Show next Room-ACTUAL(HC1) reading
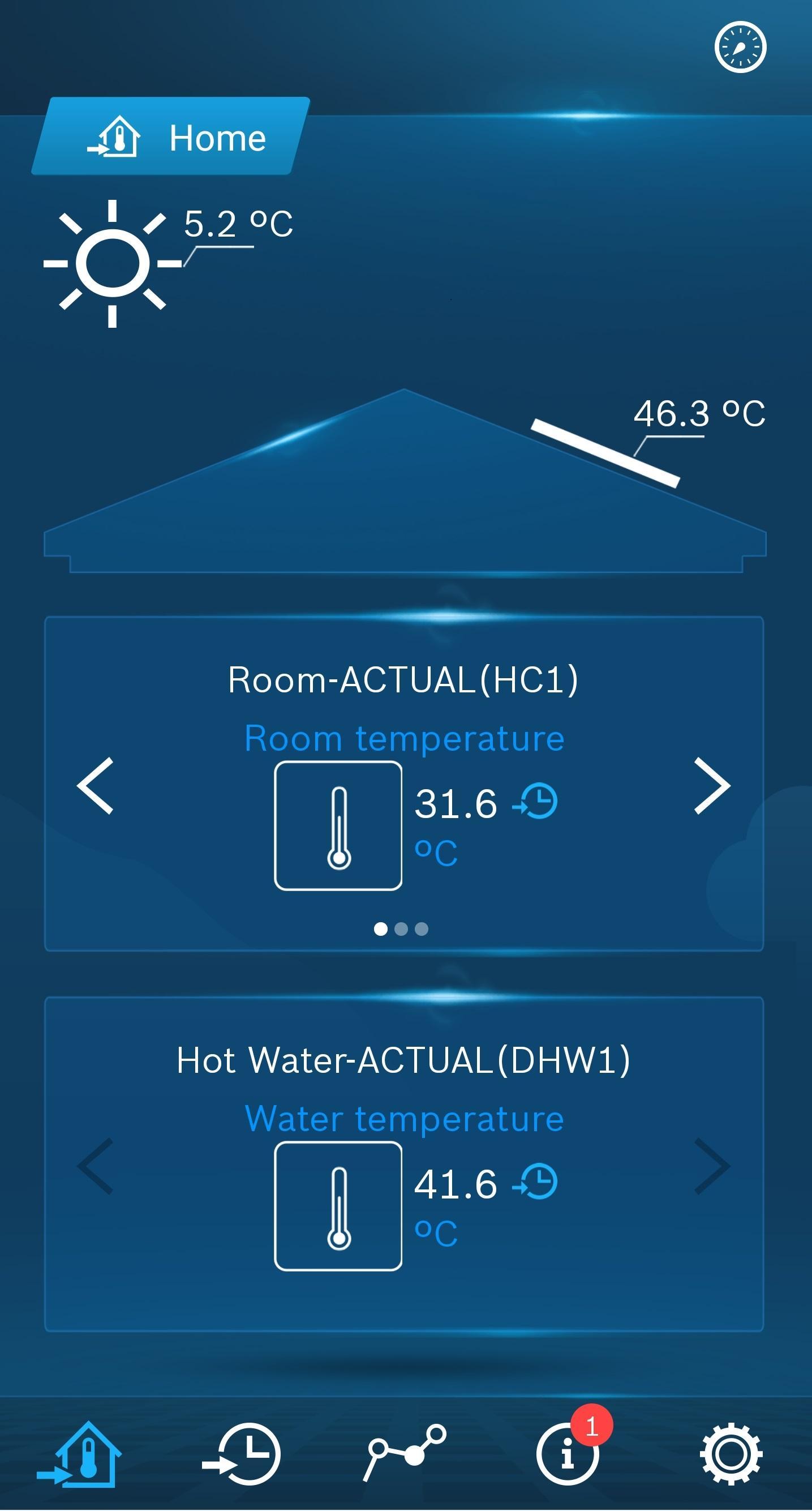This screenshot has width=812, height=1511. 712,785
